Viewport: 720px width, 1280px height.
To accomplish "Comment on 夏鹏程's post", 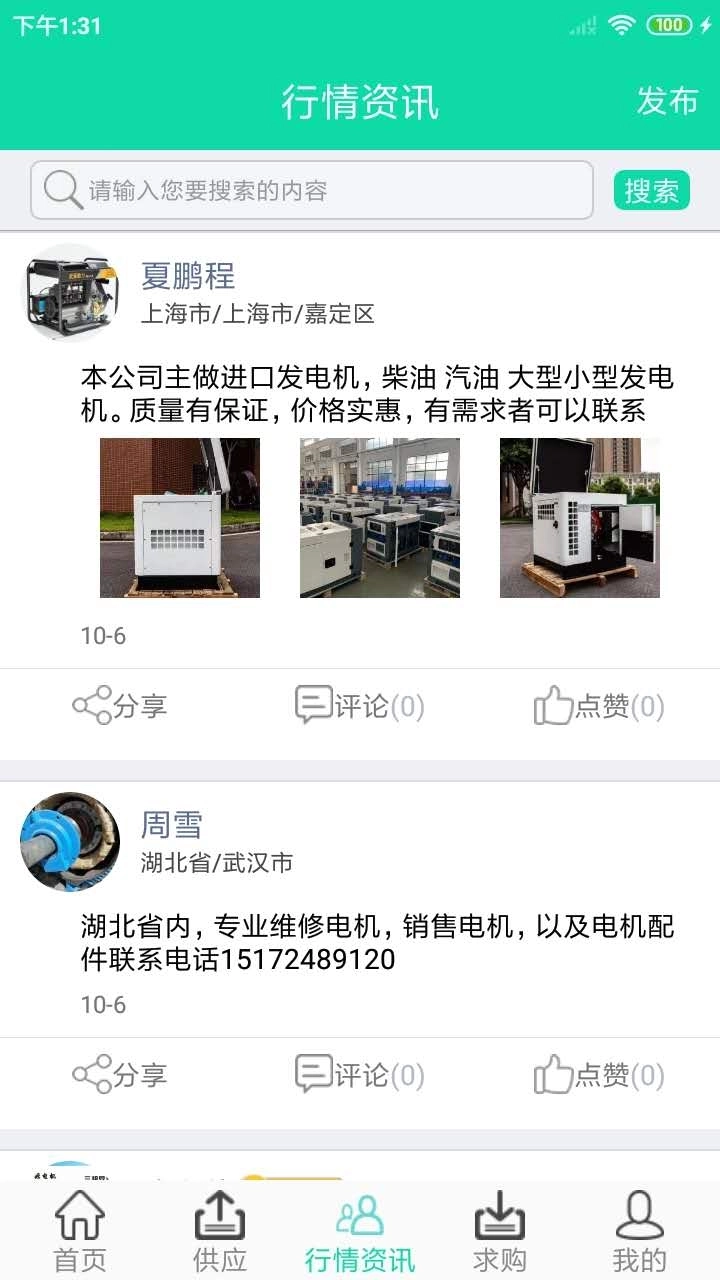I will tap(360, 706).
